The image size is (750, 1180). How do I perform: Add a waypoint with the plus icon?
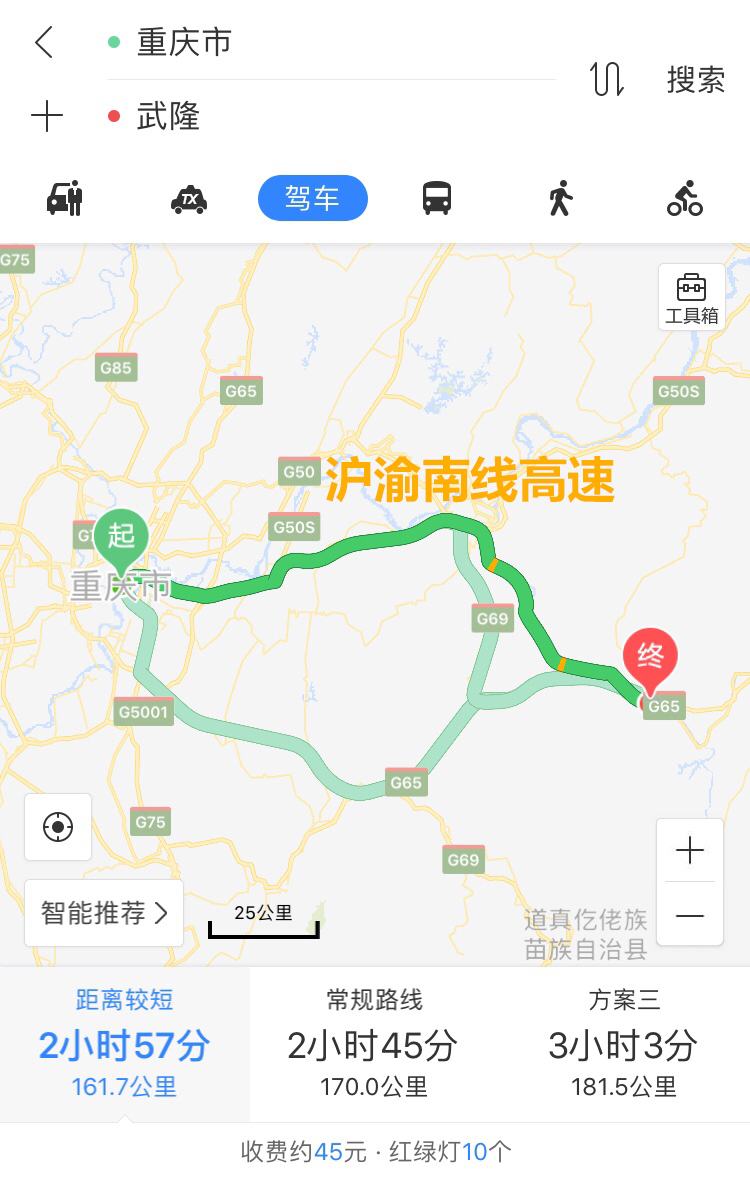(x=47, y=117)
